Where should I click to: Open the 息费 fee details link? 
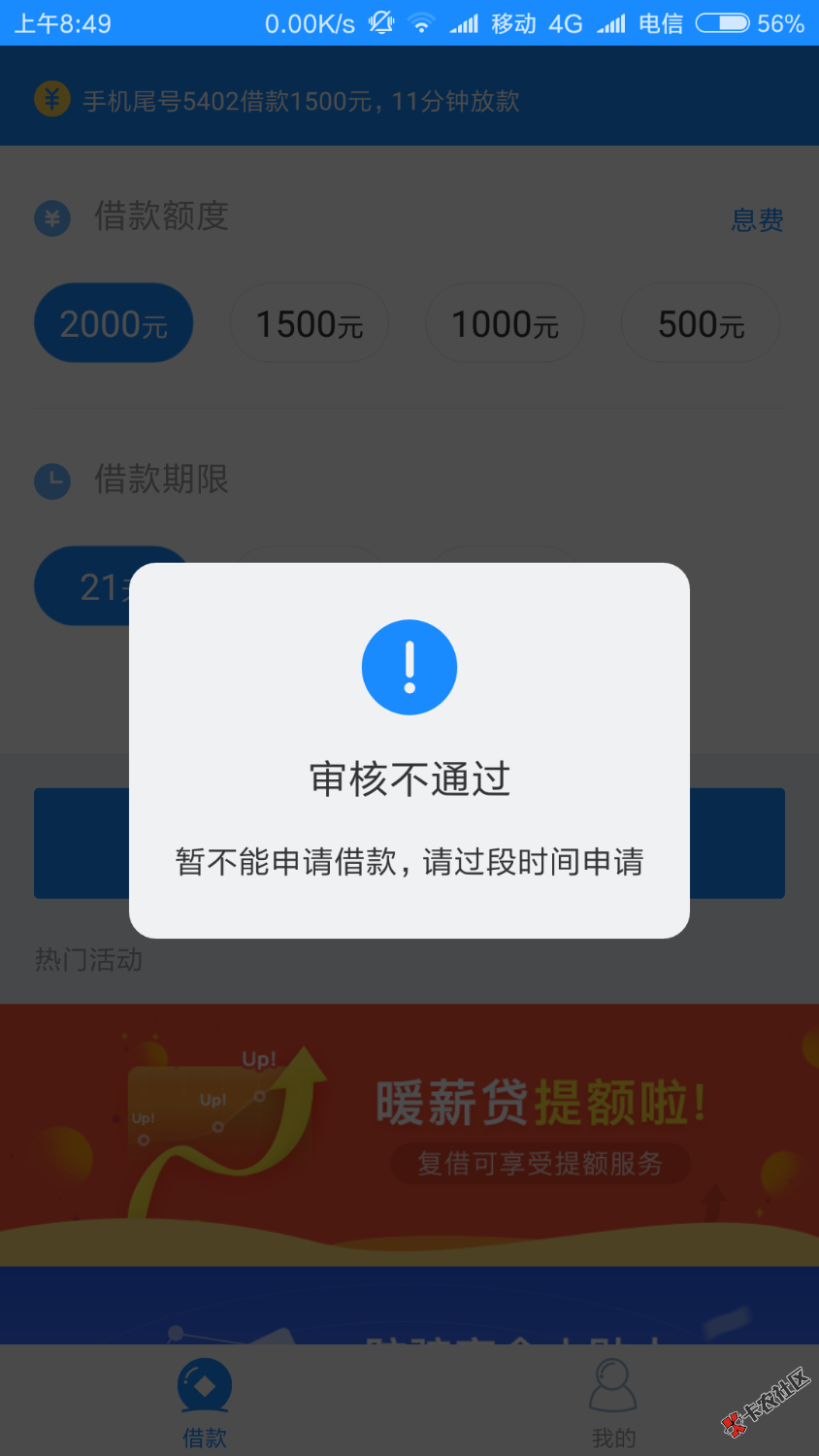[x=757, y=220]
